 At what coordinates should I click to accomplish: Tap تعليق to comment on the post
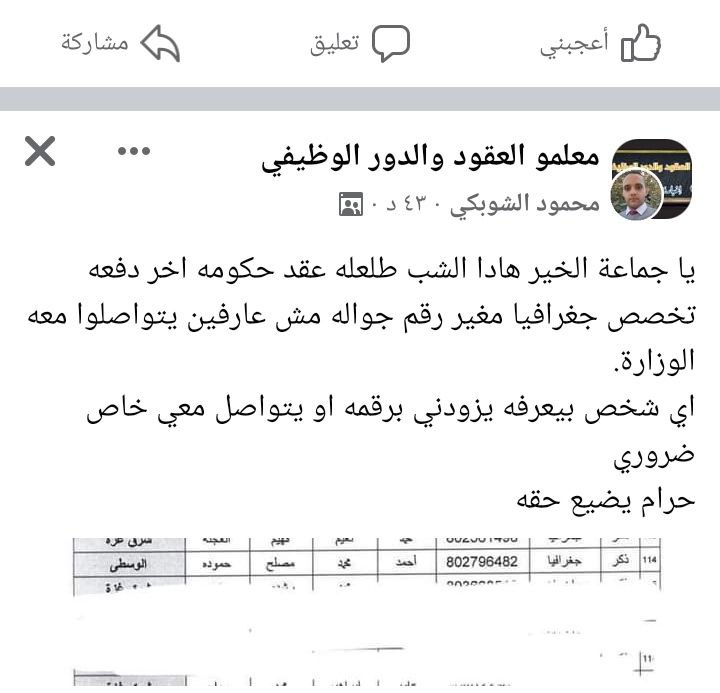pos(360,44)
